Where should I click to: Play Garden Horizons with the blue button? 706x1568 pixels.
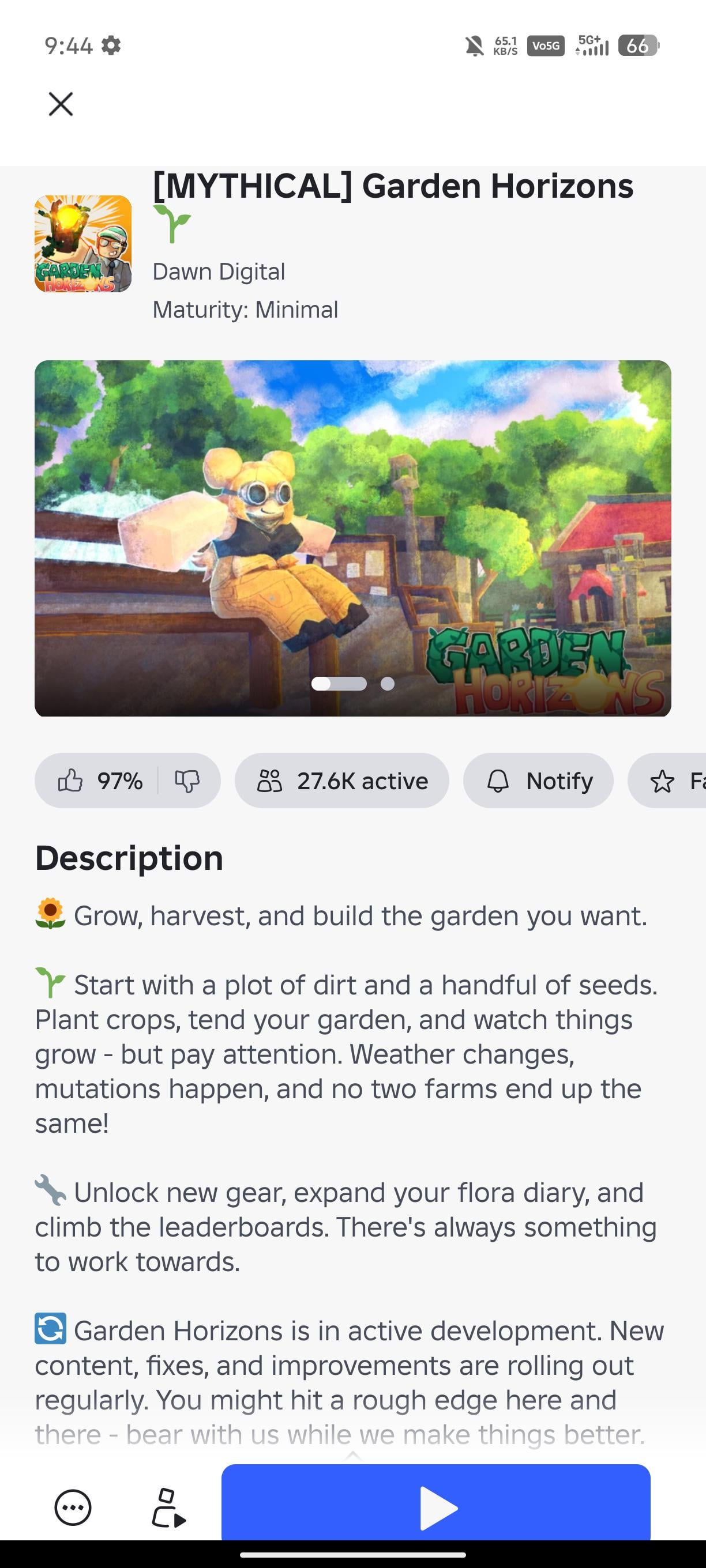[435, 1506]
